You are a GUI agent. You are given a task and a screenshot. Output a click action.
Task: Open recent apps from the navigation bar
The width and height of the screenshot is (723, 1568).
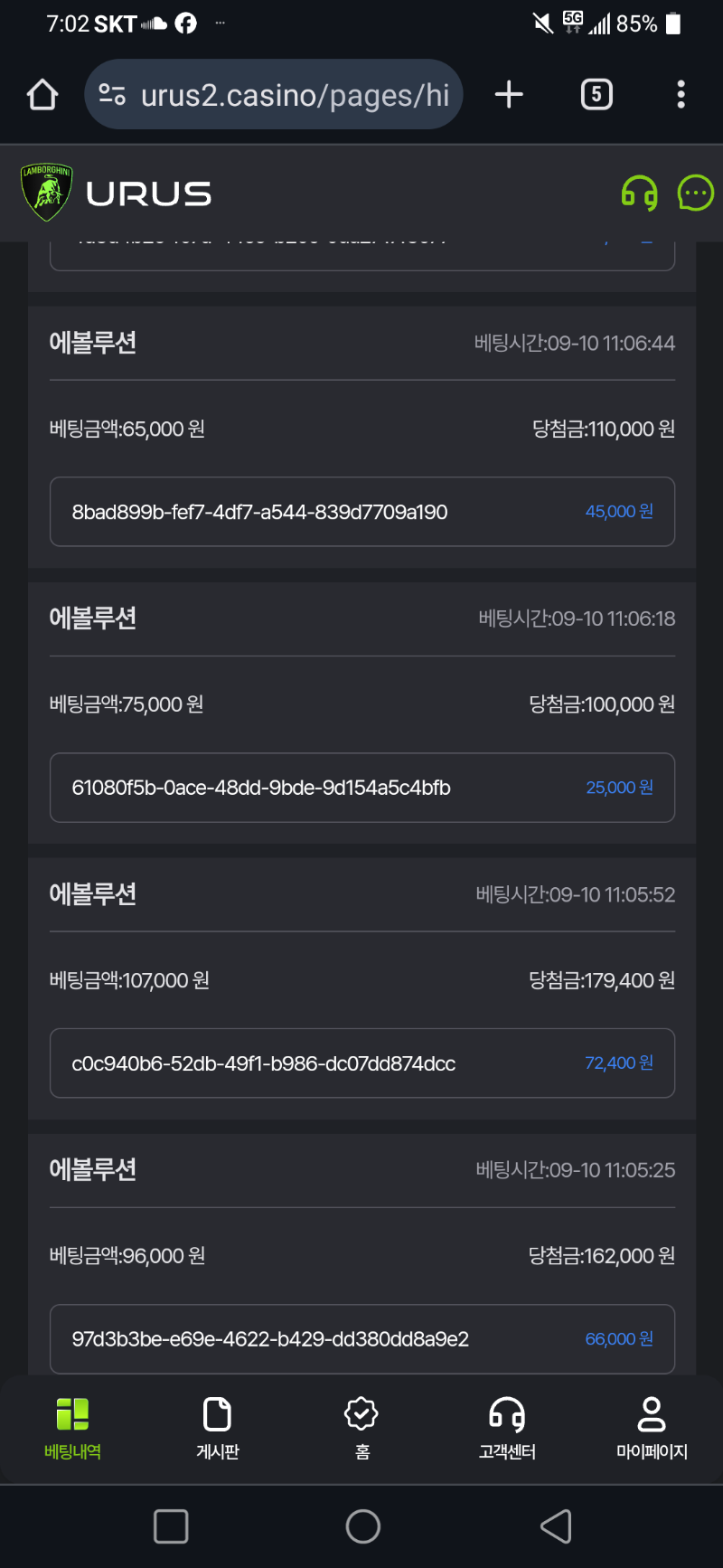pyautogui.click(x=171, y=1526)
